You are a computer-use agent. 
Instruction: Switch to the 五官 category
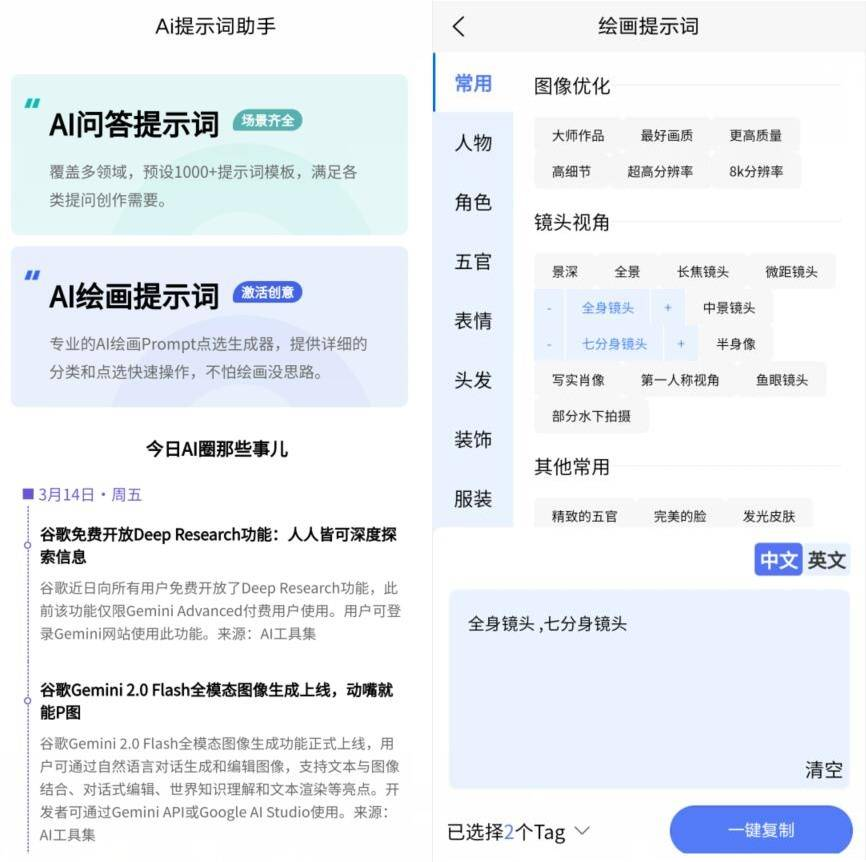click(x=473, y=262)
